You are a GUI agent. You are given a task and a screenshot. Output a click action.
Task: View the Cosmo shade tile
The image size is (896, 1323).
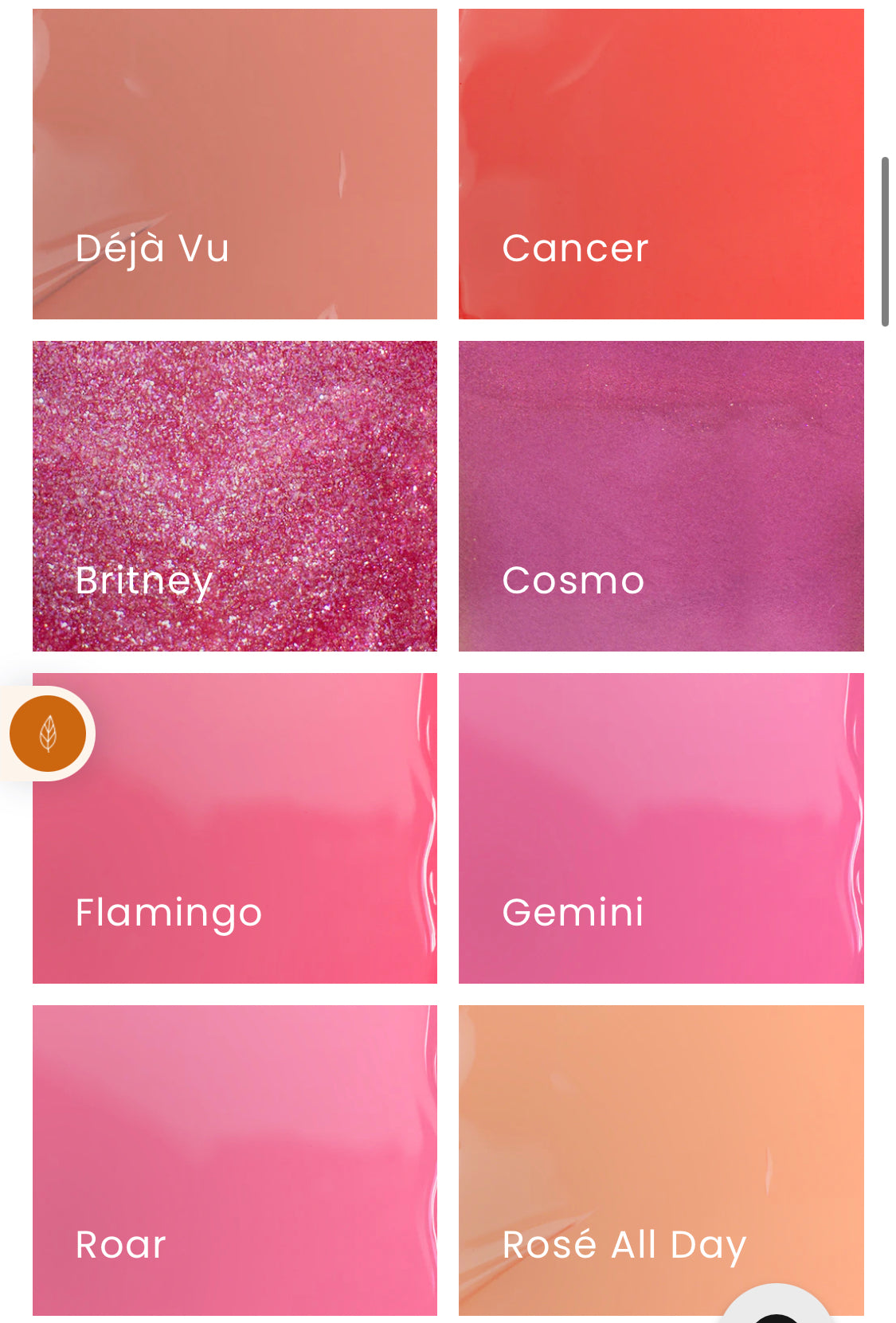click(x=660, y=495)
